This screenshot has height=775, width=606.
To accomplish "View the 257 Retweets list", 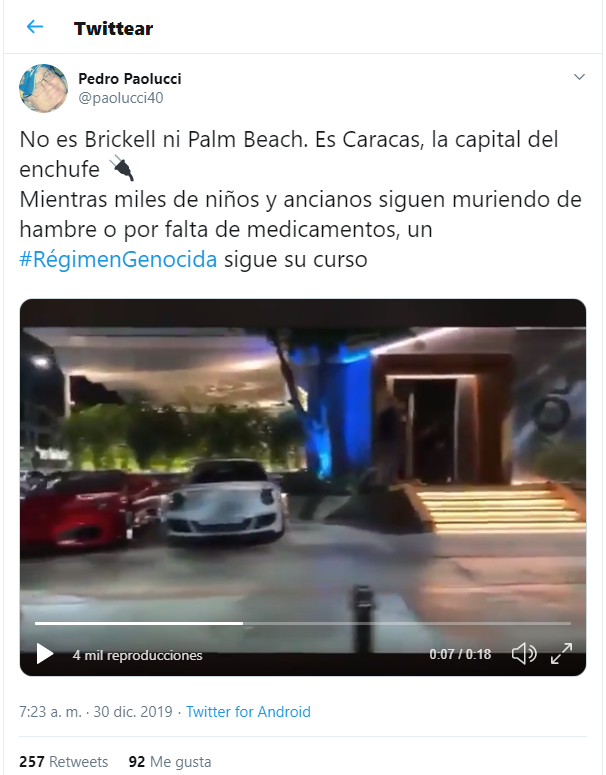I will click(x=64, y=762).
